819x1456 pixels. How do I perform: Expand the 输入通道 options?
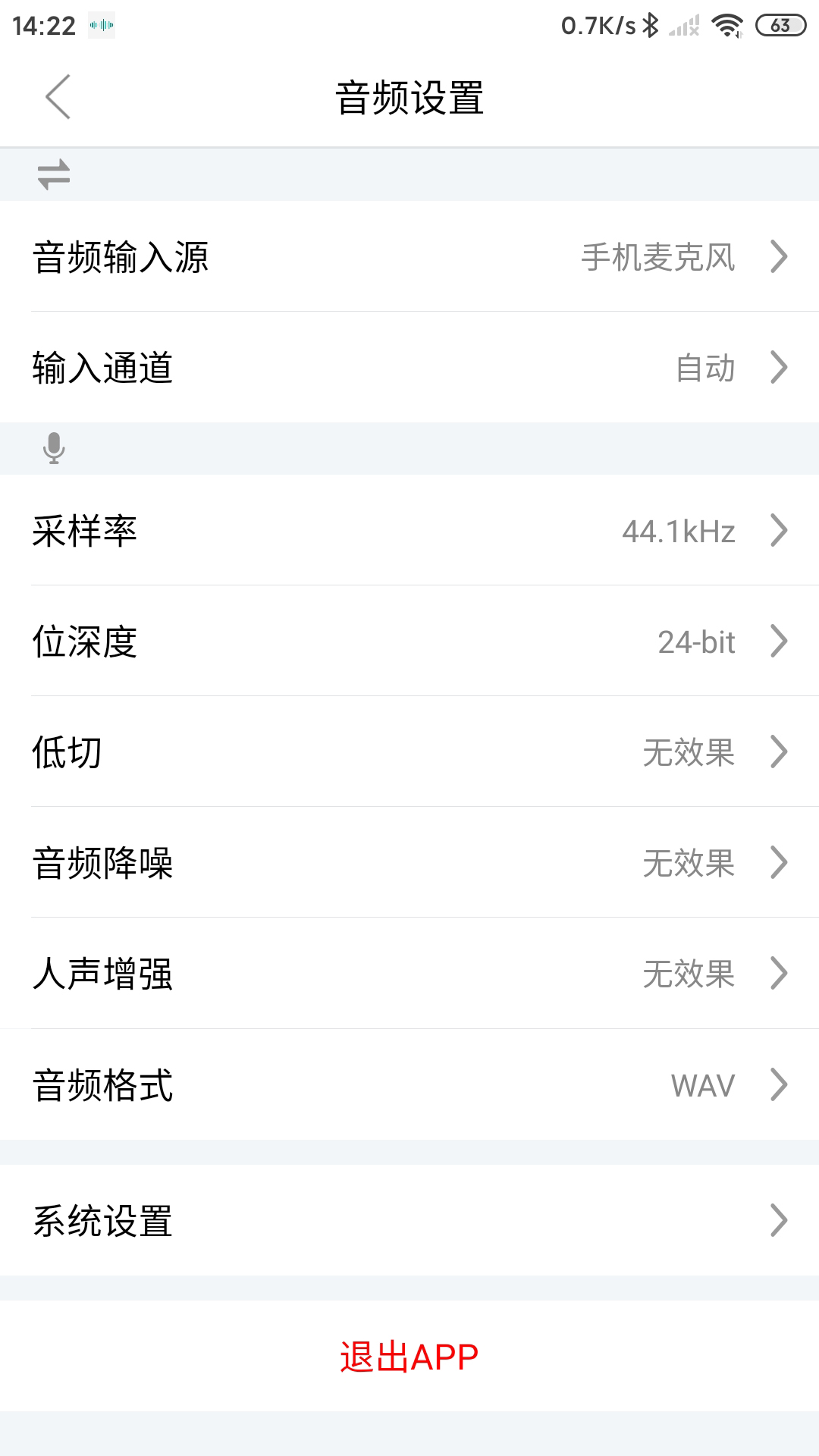409,369
